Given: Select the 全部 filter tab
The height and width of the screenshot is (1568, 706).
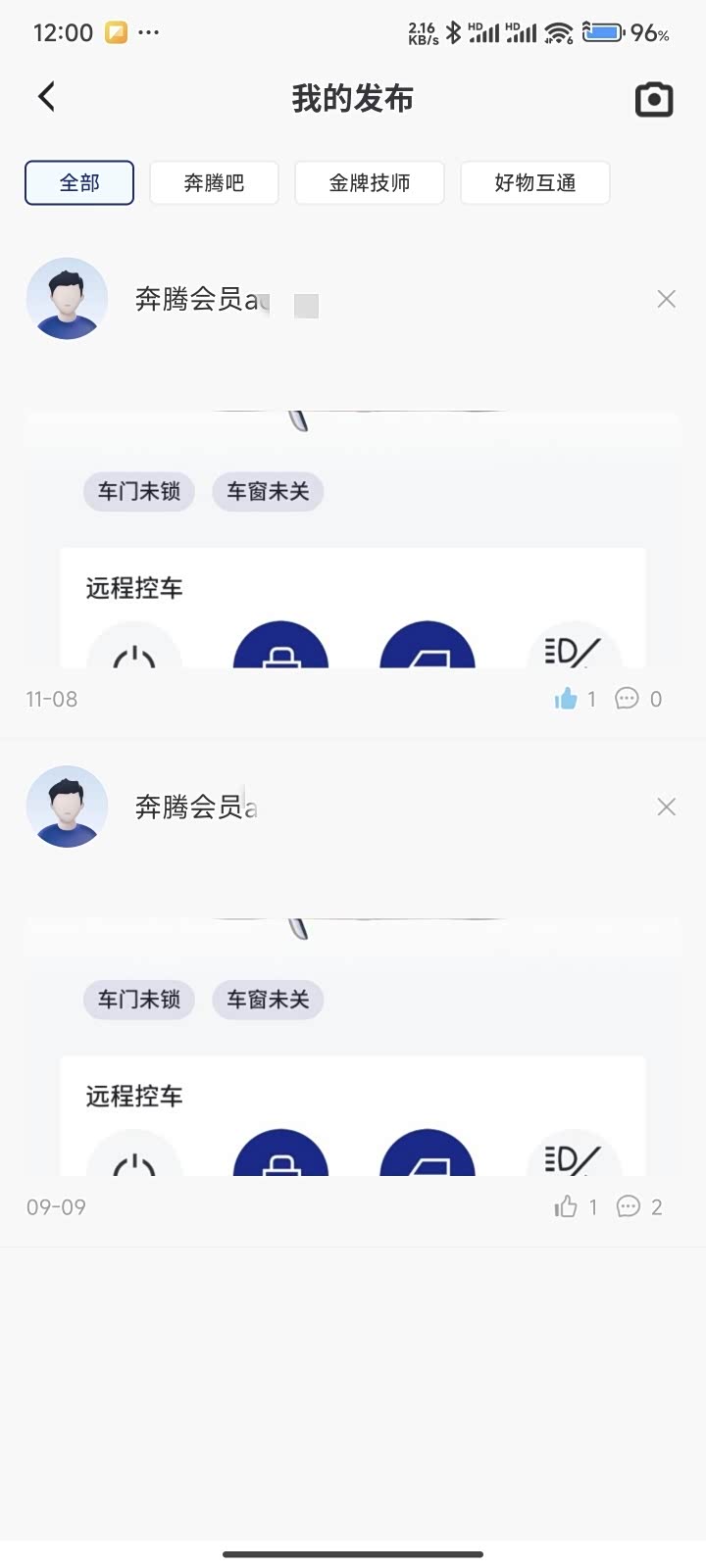Looking at the screenshot, I should tap(79, 183).
